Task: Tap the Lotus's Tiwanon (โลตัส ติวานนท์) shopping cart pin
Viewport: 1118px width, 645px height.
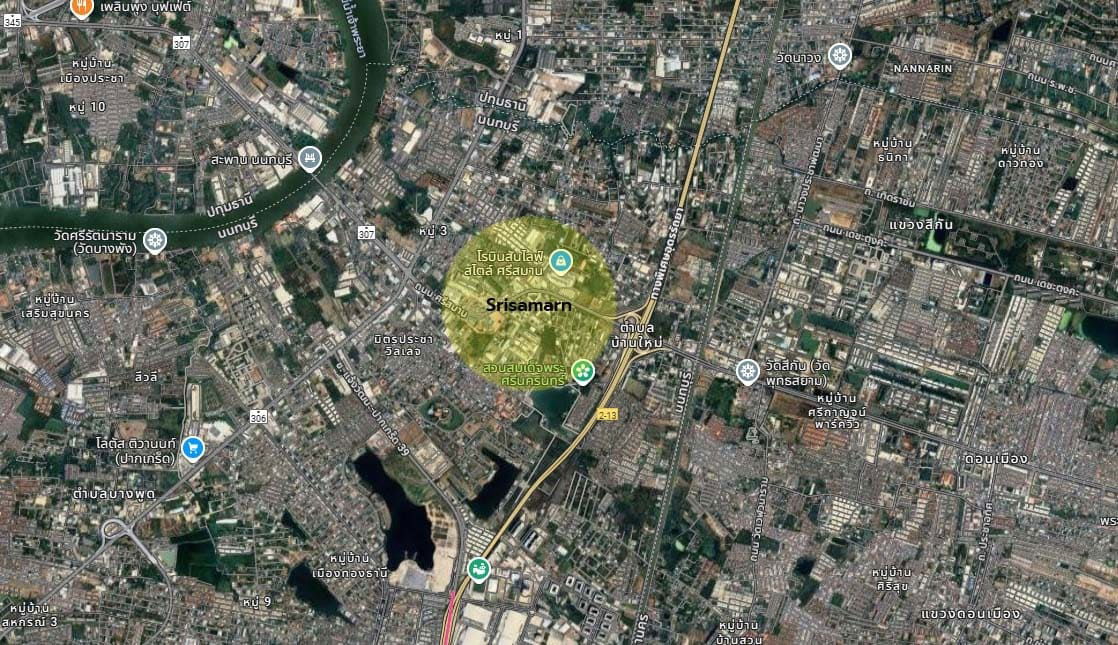Action: click(192, 448)
